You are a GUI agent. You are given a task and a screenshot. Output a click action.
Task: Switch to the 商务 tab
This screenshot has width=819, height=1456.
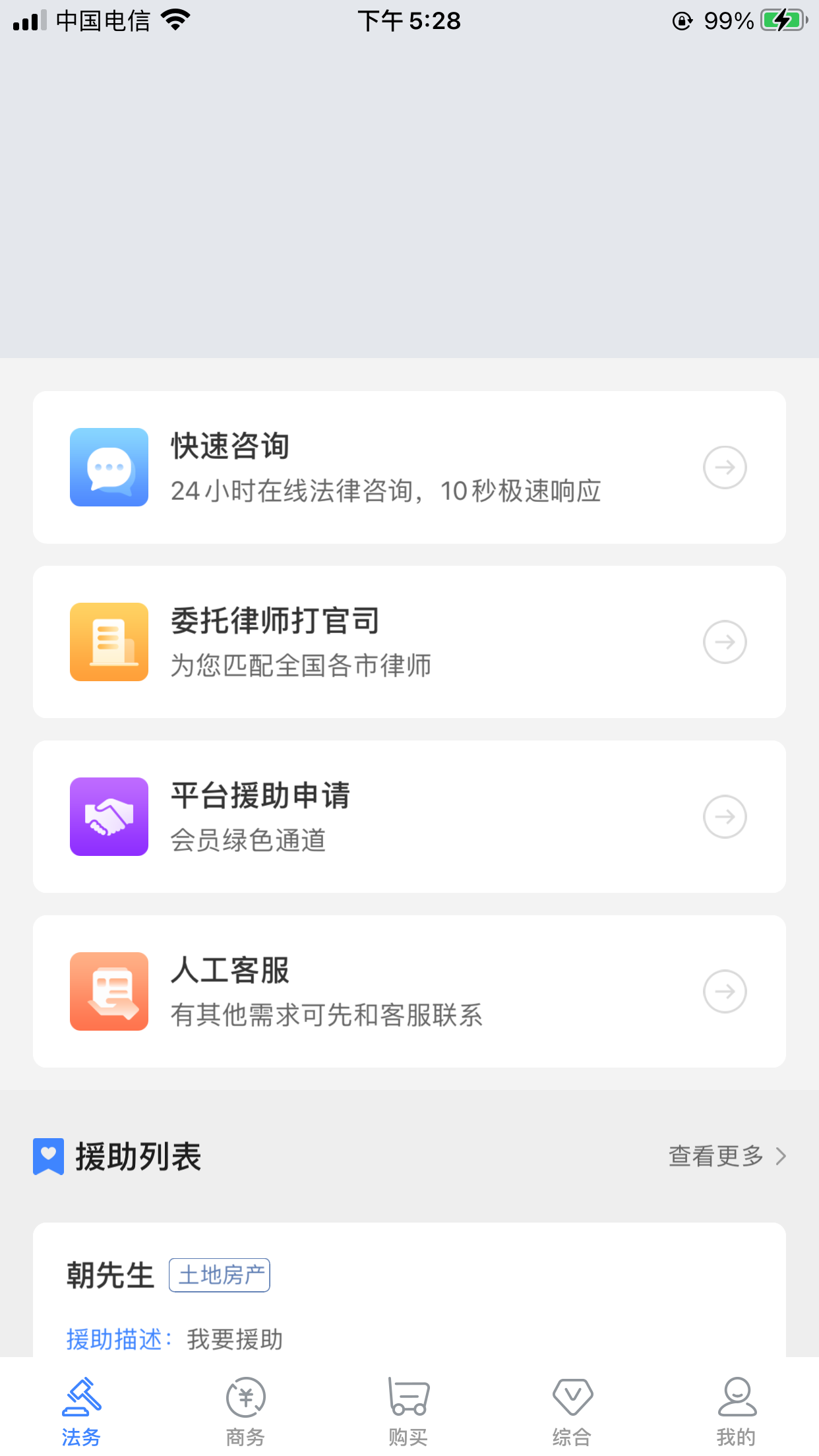point(245,1411)
